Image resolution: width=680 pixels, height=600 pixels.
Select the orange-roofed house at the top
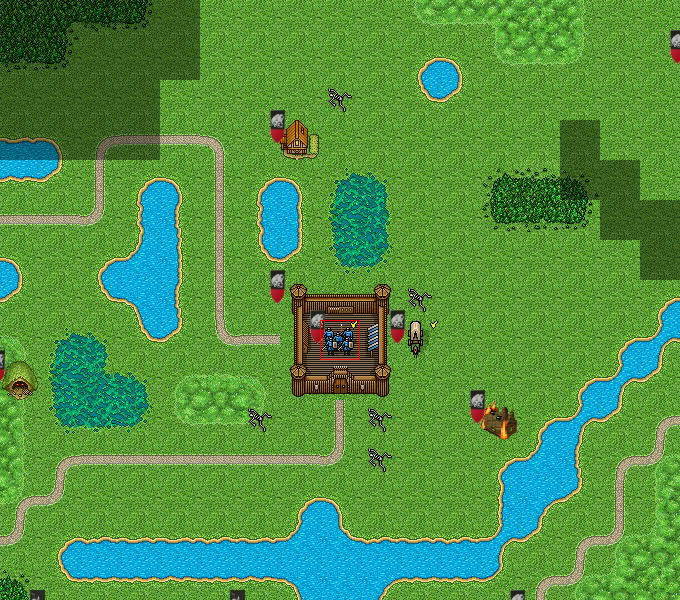pyautogui.click(x=297, y=138)
